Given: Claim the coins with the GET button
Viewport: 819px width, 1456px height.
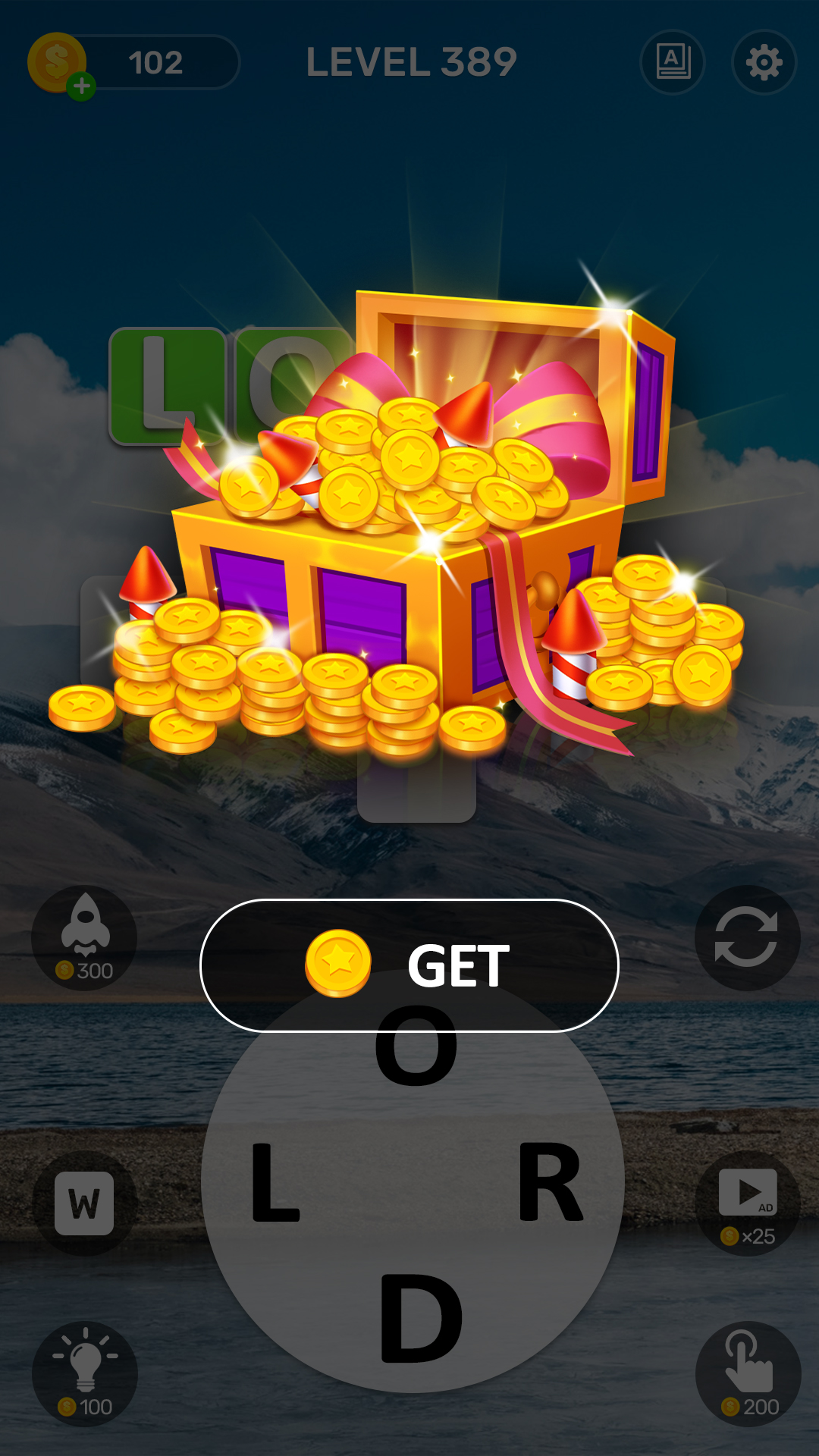Looking at the screenshot, I should [x=409, y=965].
